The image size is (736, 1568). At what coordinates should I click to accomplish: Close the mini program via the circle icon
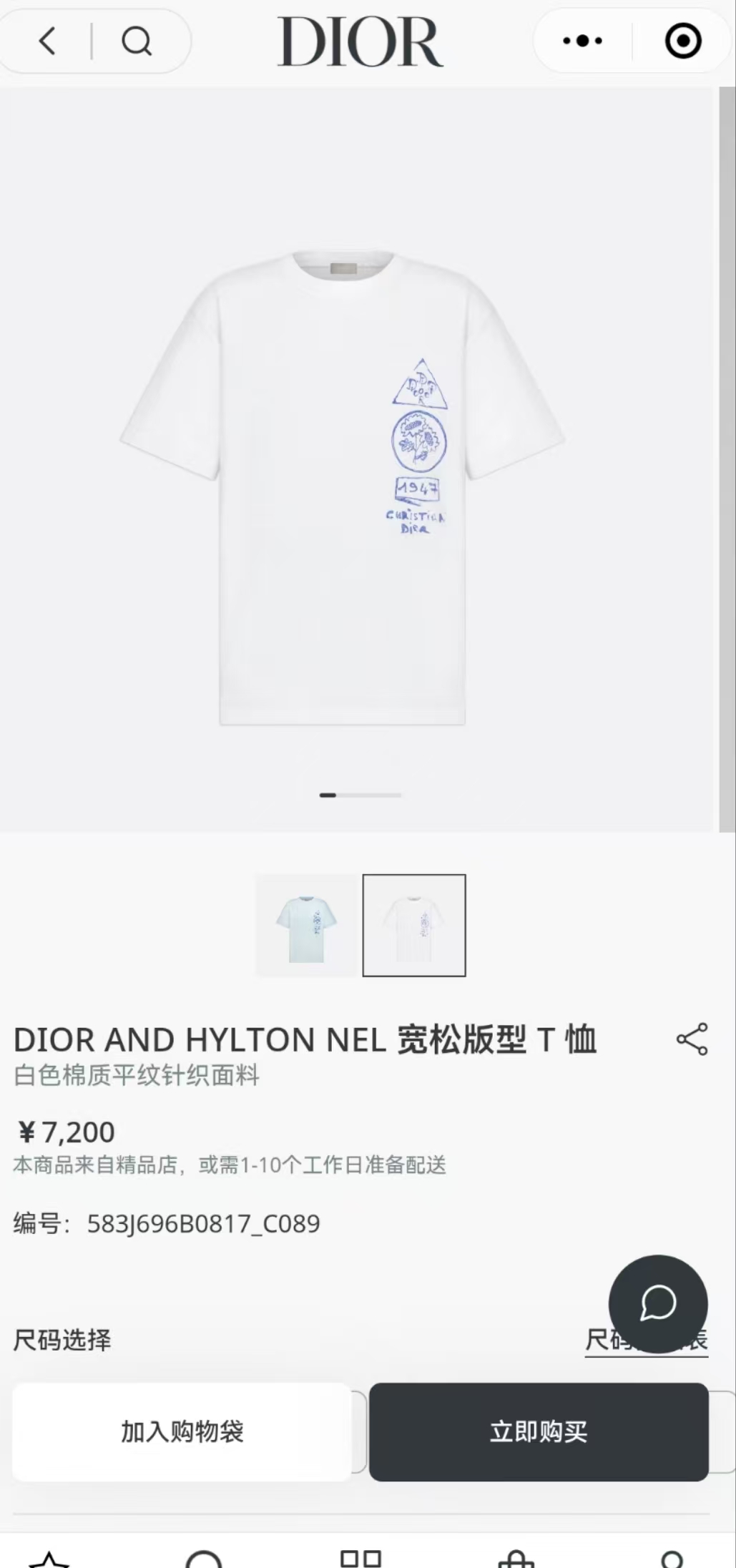(682, 41)
